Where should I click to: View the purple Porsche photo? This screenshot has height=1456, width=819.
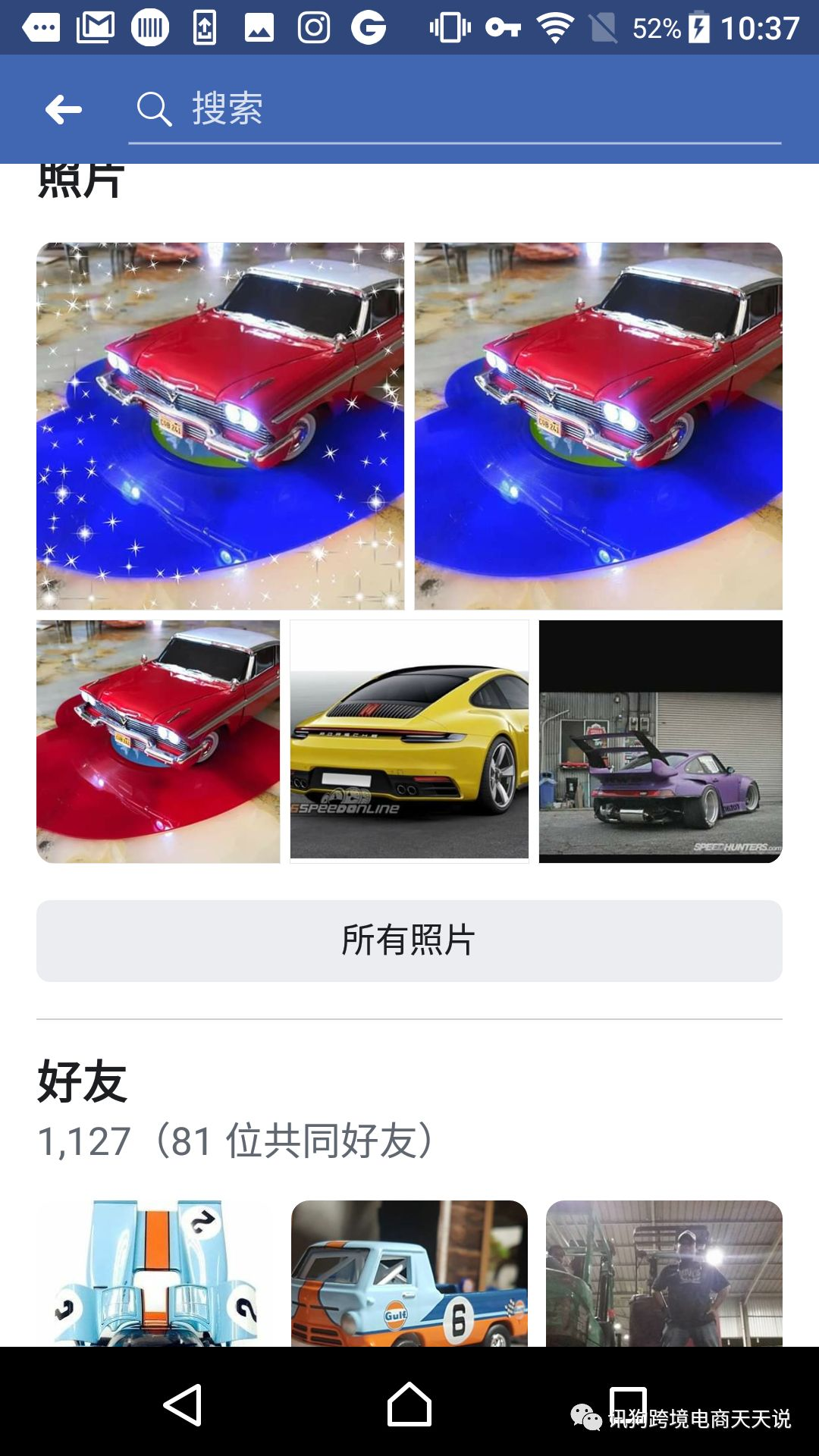point(661,741)
